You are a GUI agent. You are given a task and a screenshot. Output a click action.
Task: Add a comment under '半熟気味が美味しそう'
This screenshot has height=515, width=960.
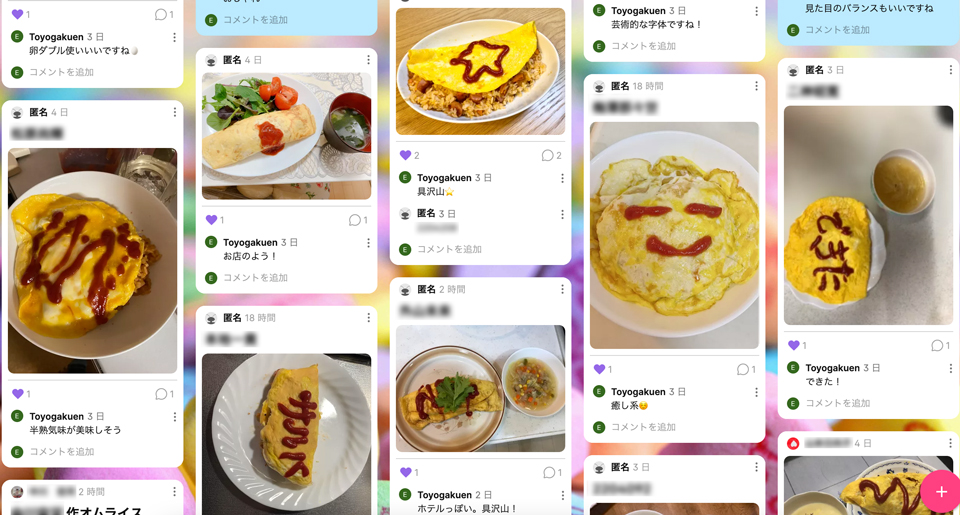[61, 452]
